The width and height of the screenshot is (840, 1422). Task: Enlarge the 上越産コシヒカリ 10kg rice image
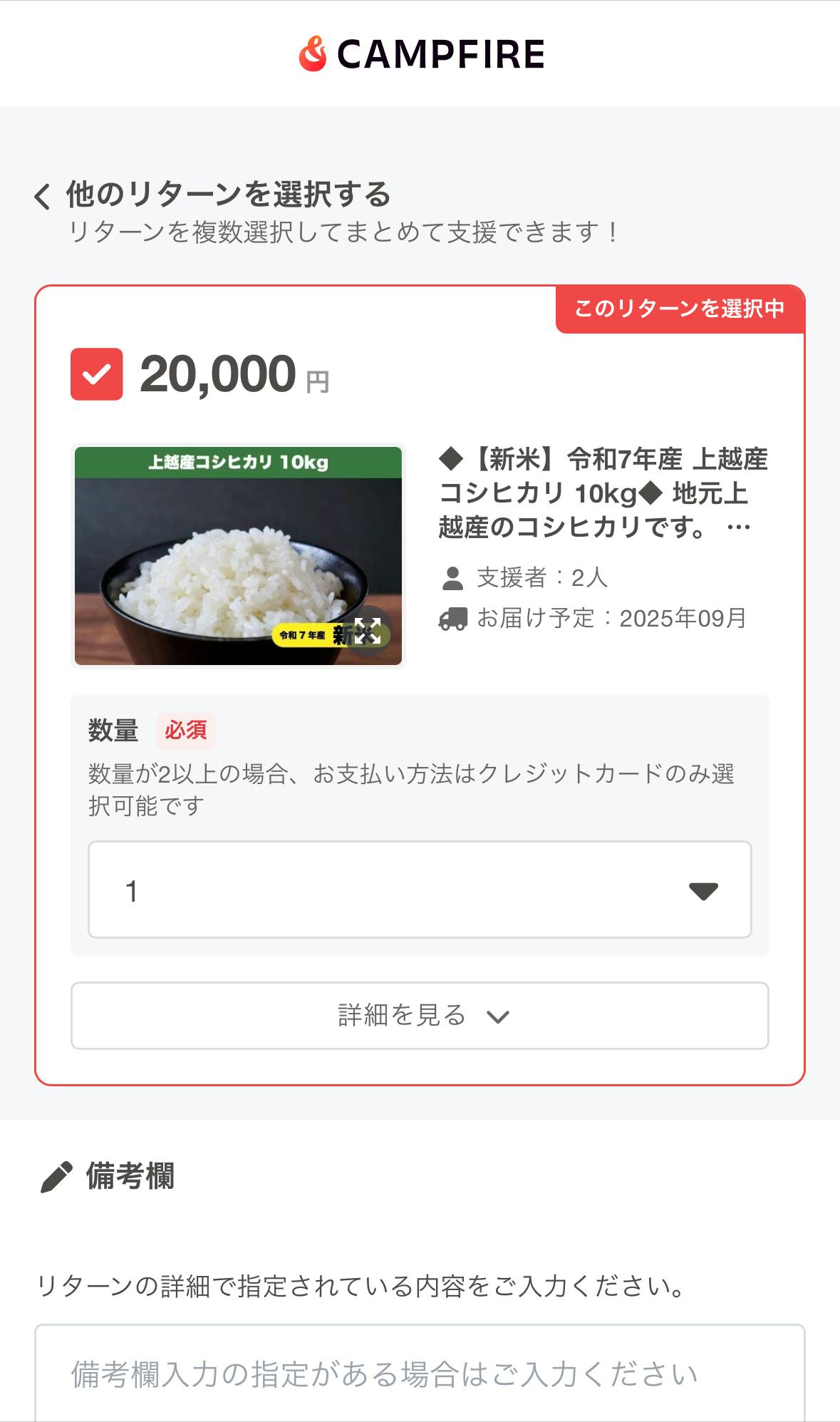368,631
